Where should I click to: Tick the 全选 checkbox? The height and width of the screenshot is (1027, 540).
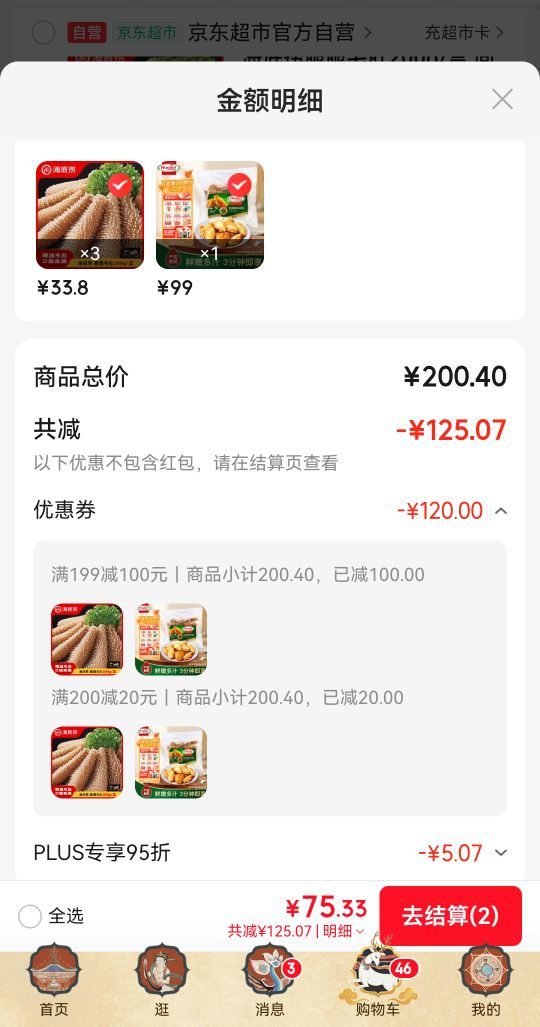tap(30, 916)
